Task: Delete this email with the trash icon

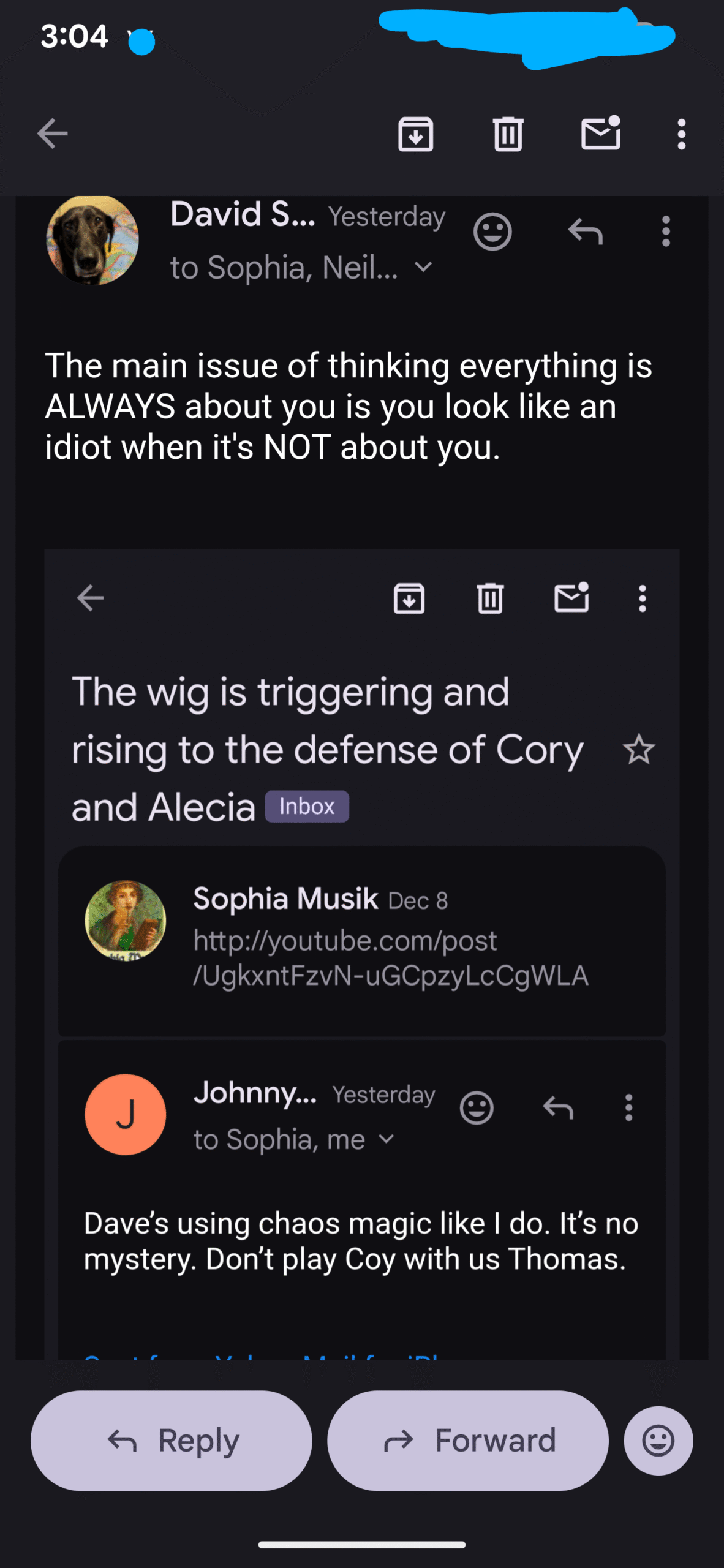Action: [x=508, y=134]
